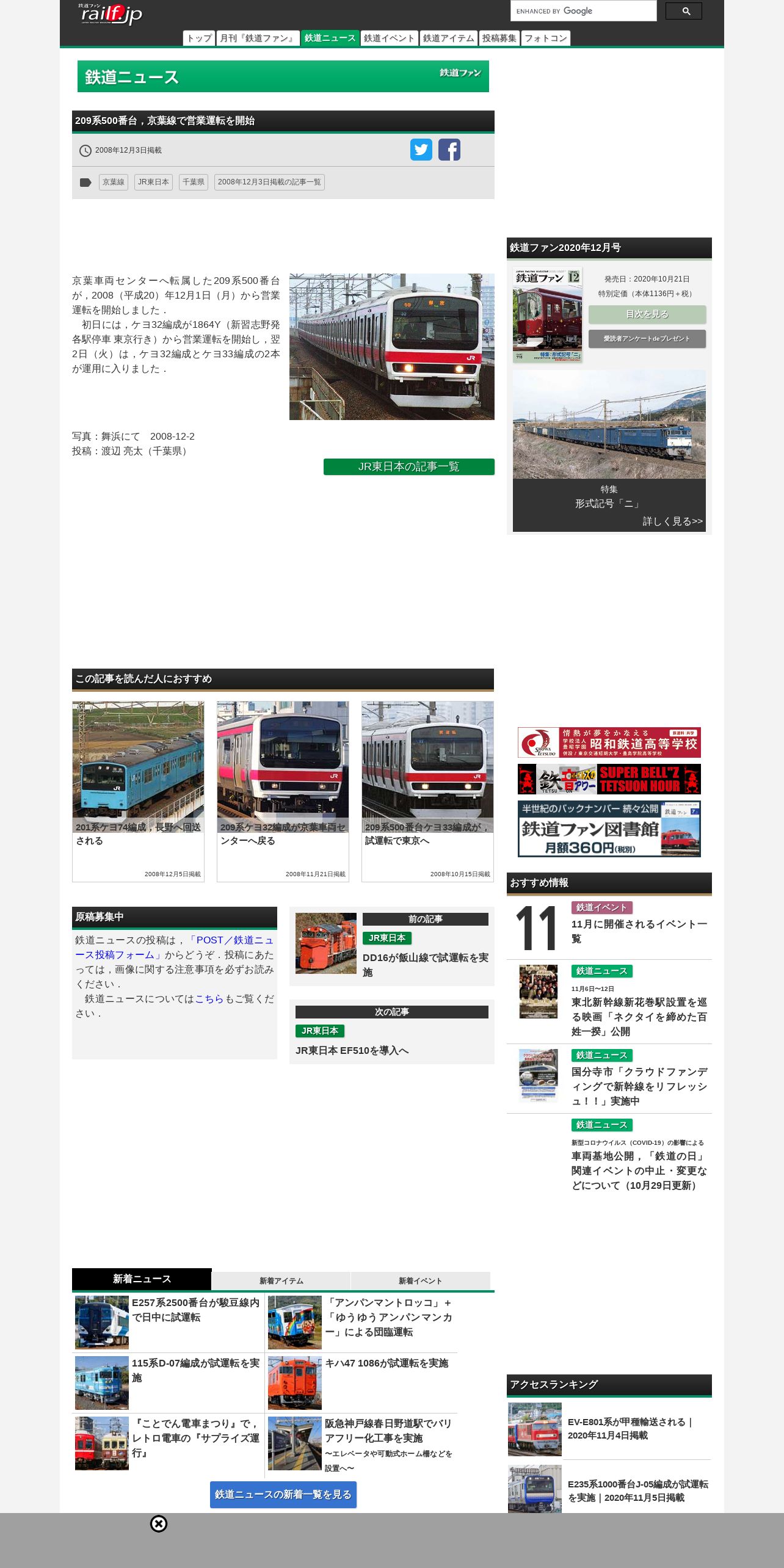
Task: Tap the search magnifier button
Action: pyautogui.click(x=683, y=11)
